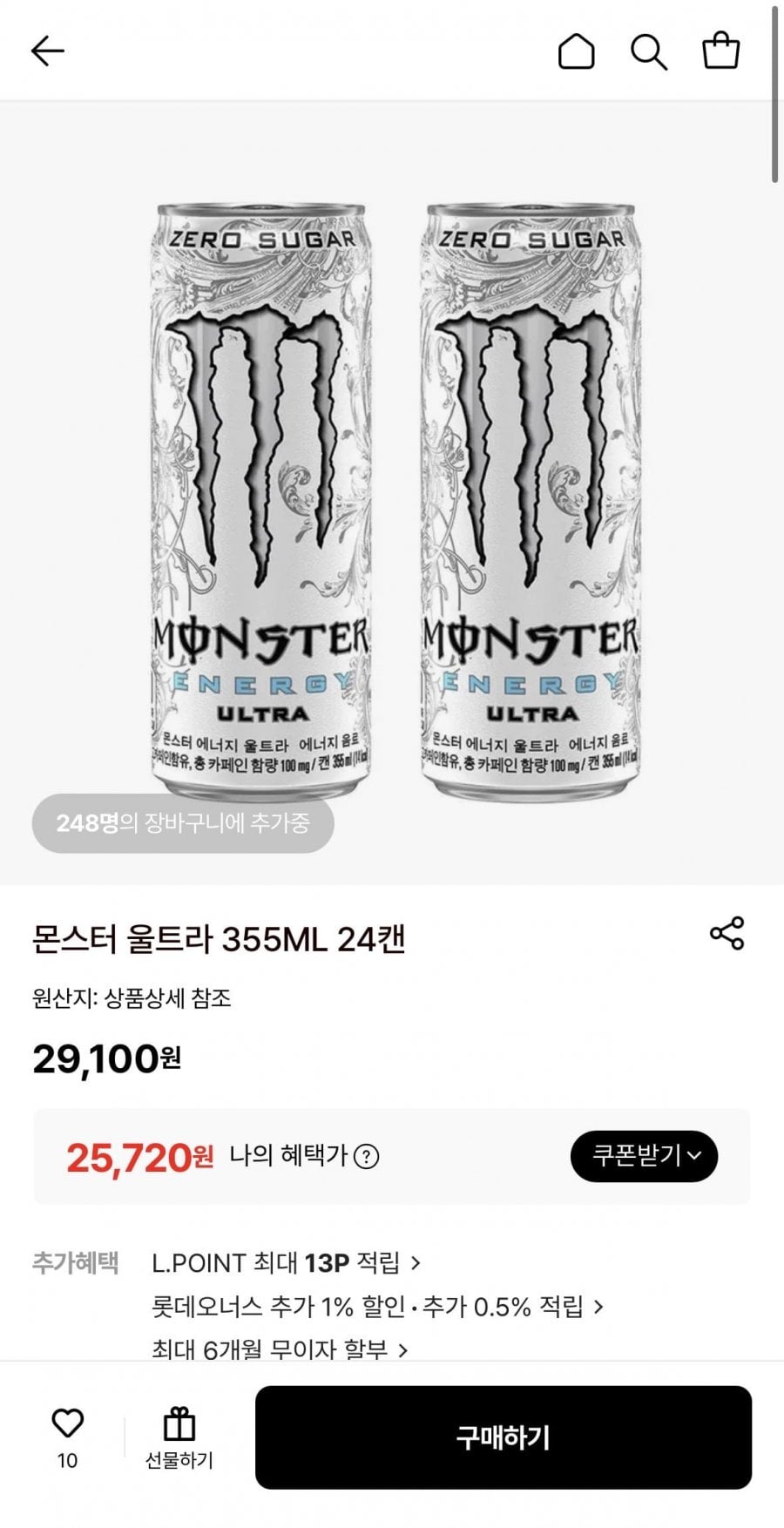Go back to the previous page
The height and width of the screenshot is (1528, 784).
(48, 51)
